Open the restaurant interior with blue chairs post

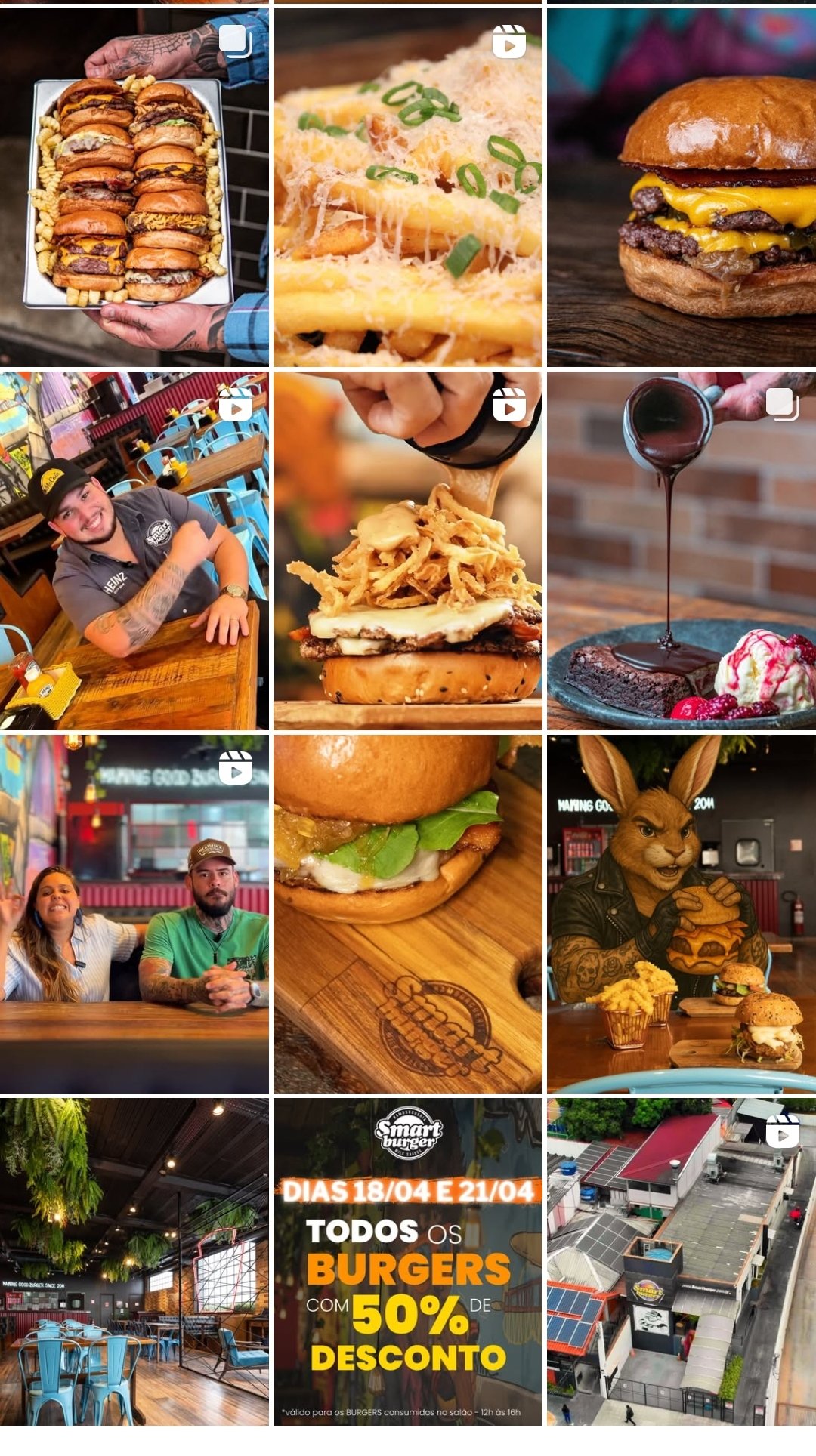pyautogui.click(x=134, y=1261)
